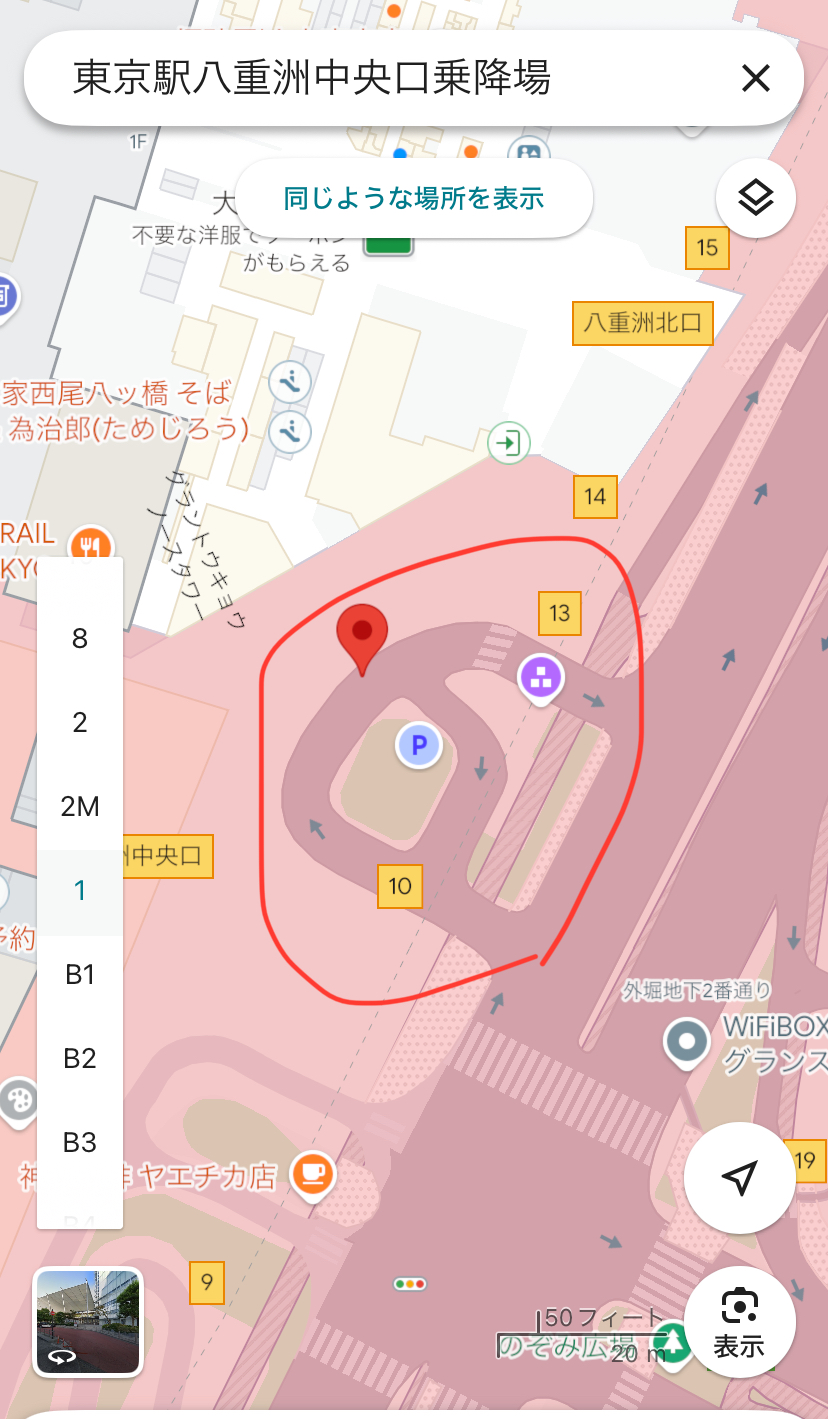Tap the red location pin
This screenshot has width=828, height=1419.
362,638
